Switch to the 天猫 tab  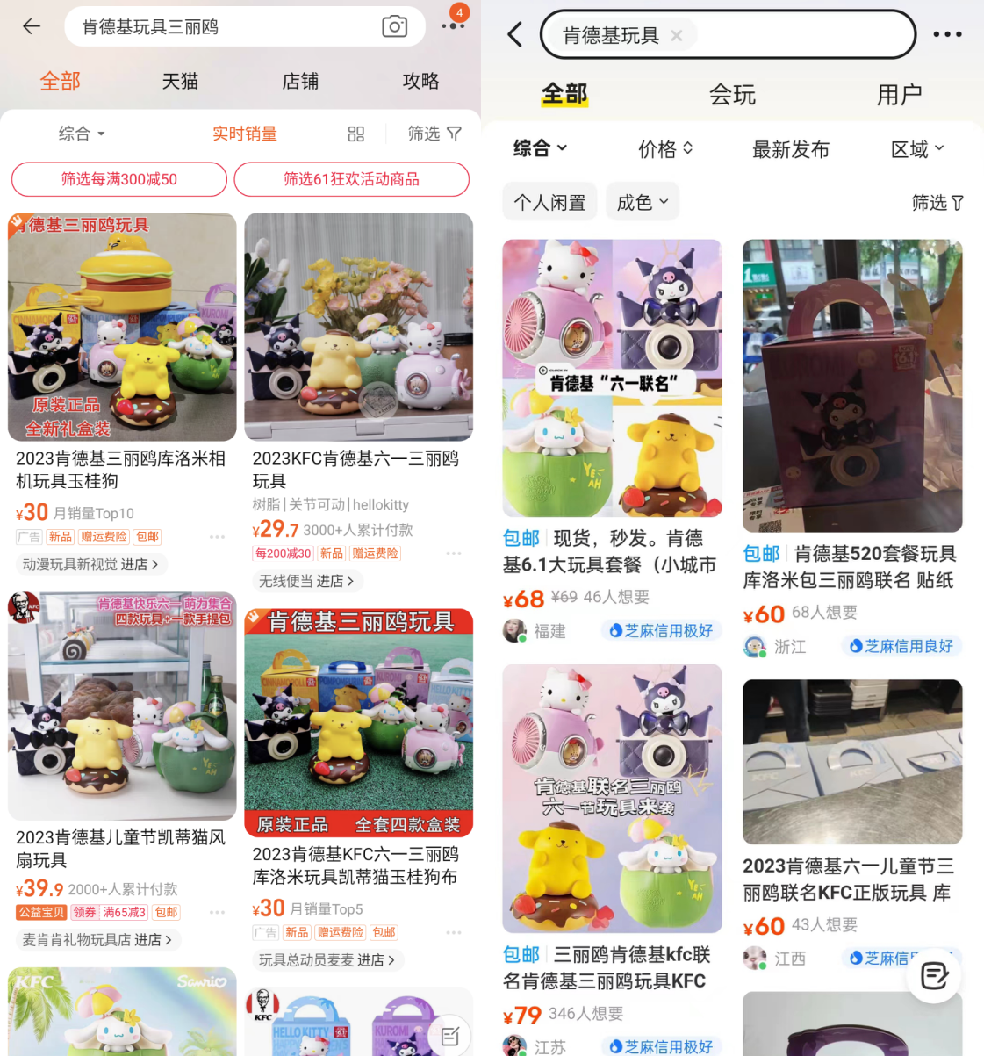[x=180, y=81]
